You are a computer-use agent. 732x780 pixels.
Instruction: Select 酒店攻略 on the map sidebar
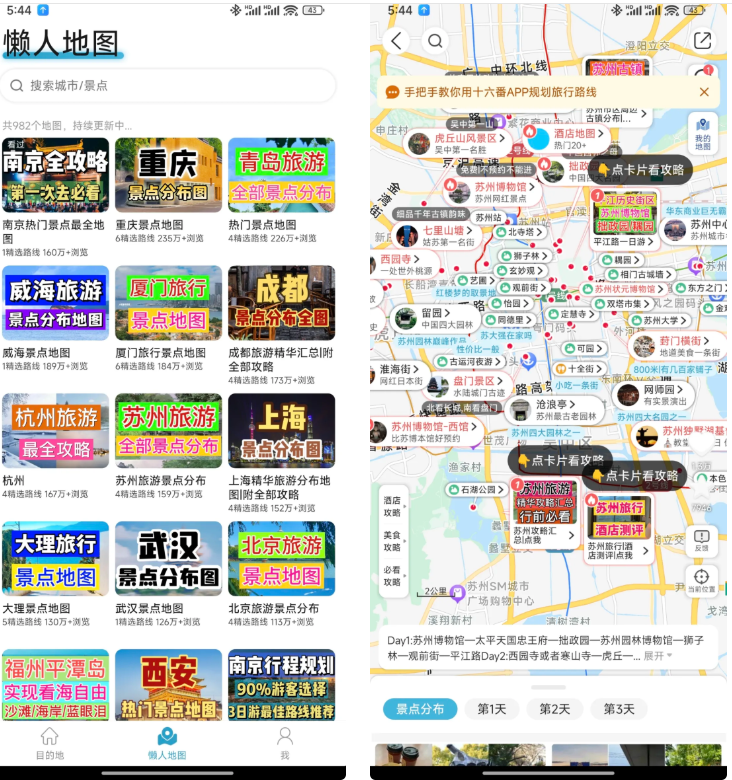click(x=392, y=506)
